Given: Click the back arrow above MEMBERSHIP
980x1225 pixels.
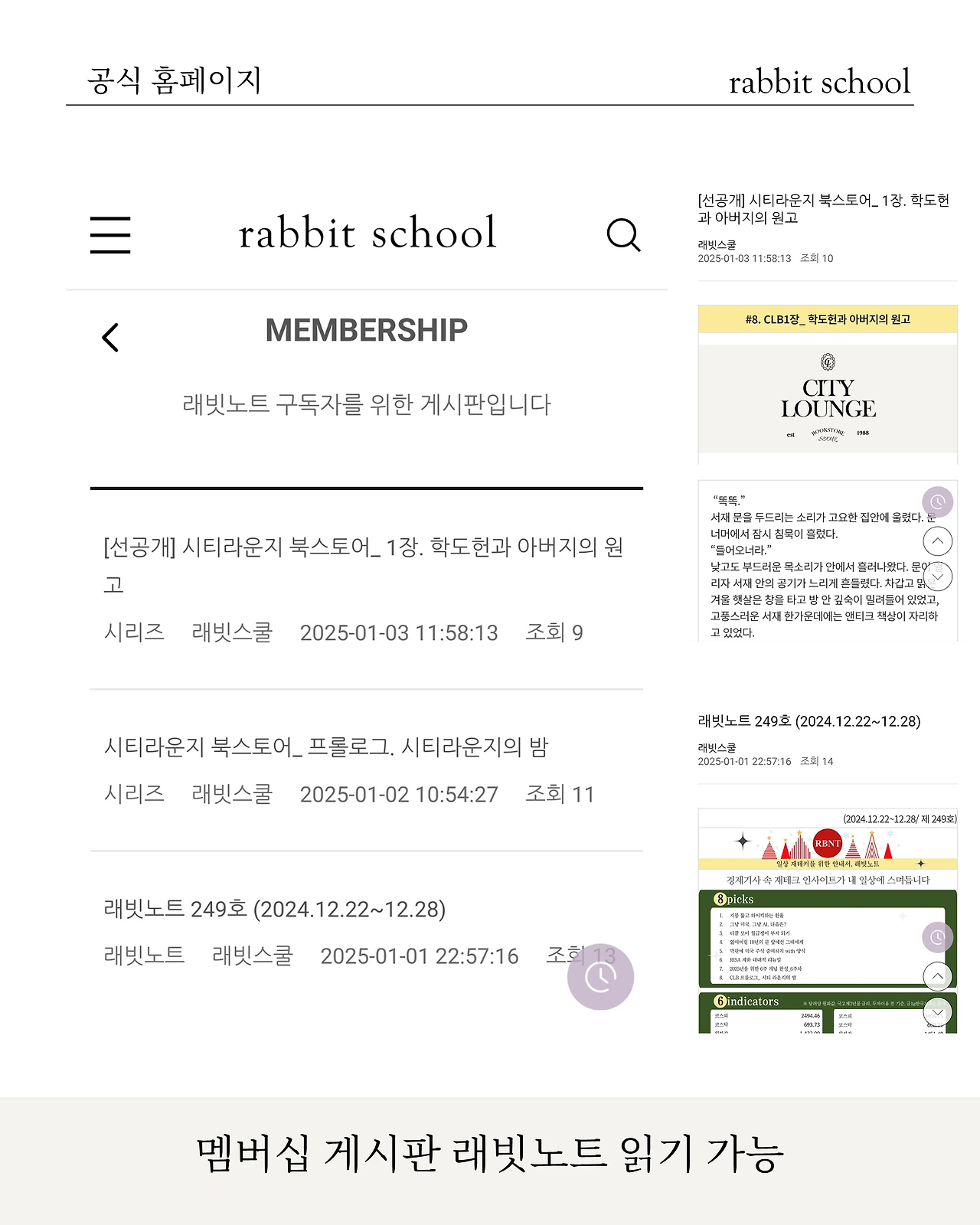Looking at the screenshot, I should (x=109, y=337).
